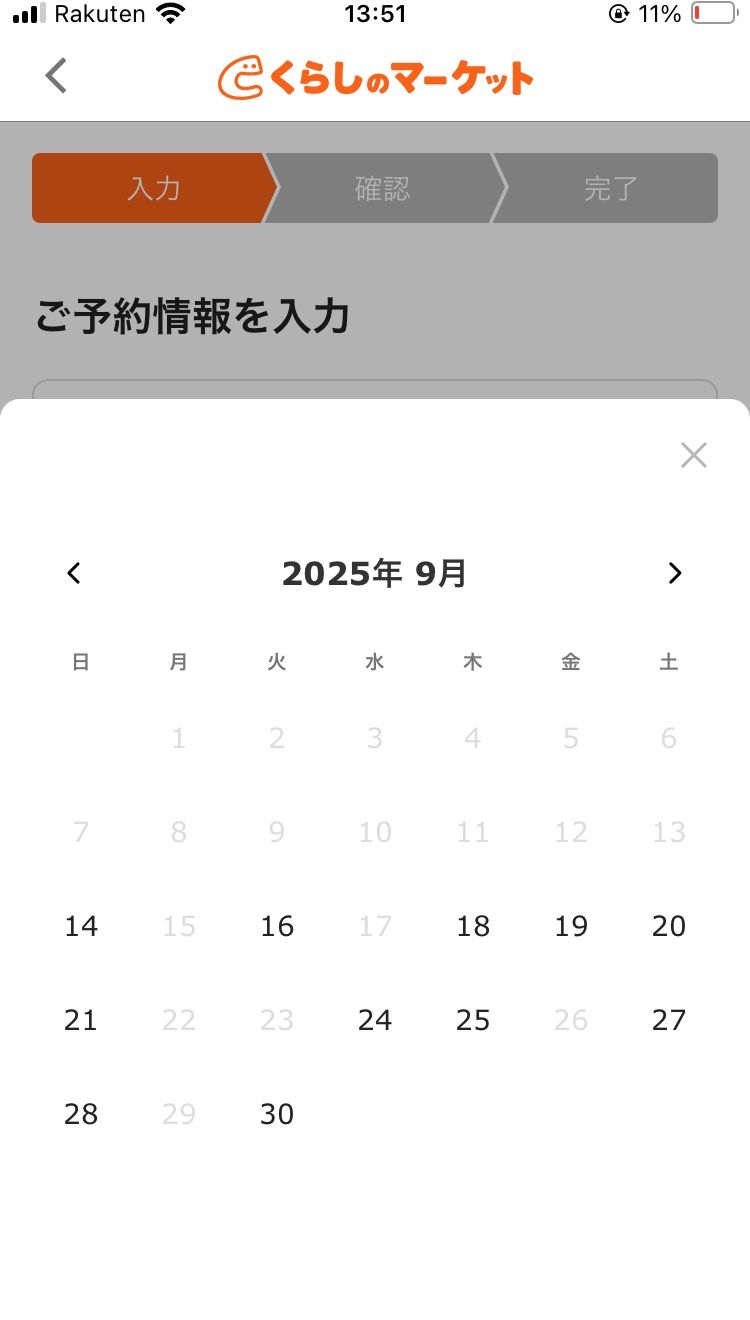Screen dimensions: 750x1320
Task: Select September 14
Action: click(81, 926)
